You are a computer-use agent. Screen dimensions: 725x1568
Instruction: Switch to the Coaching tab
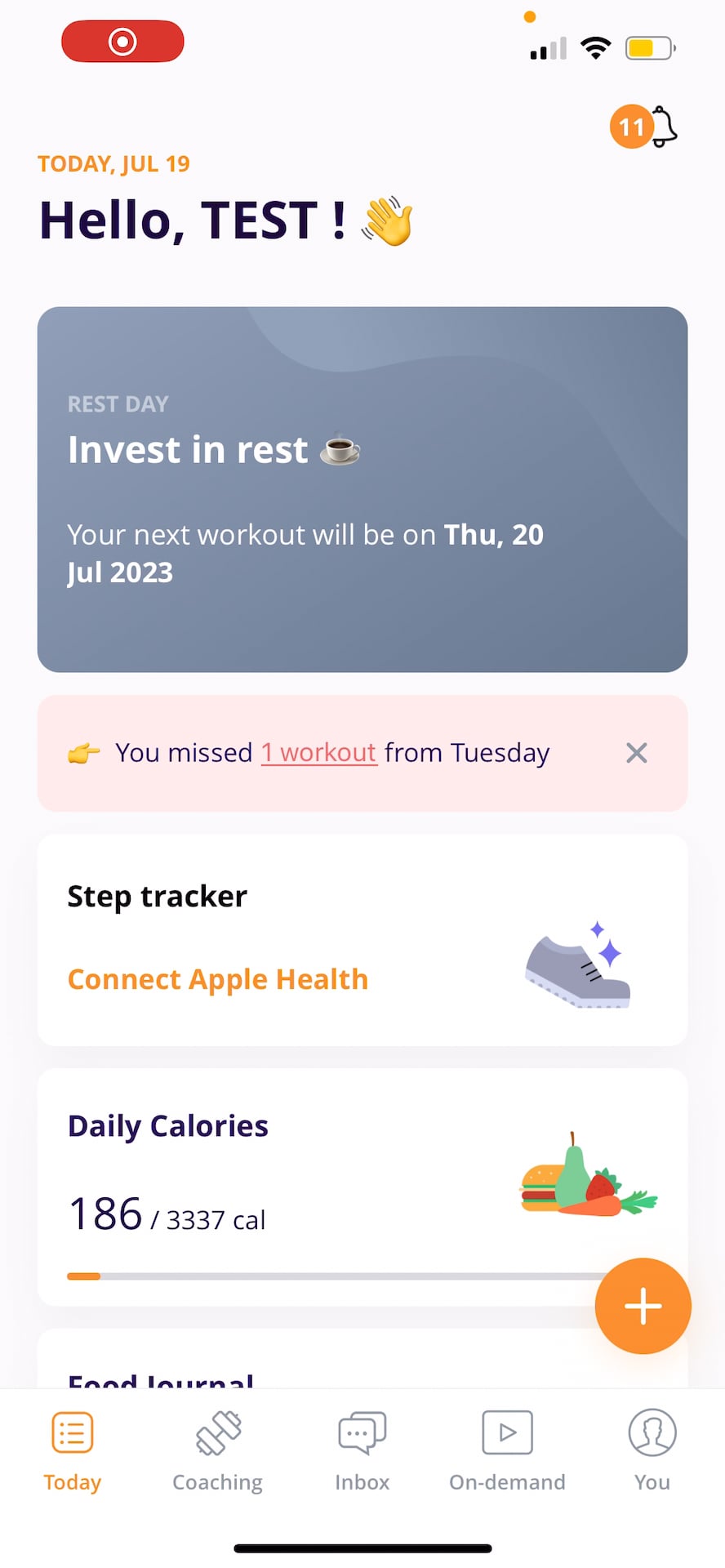click(x=217, y=1450)
